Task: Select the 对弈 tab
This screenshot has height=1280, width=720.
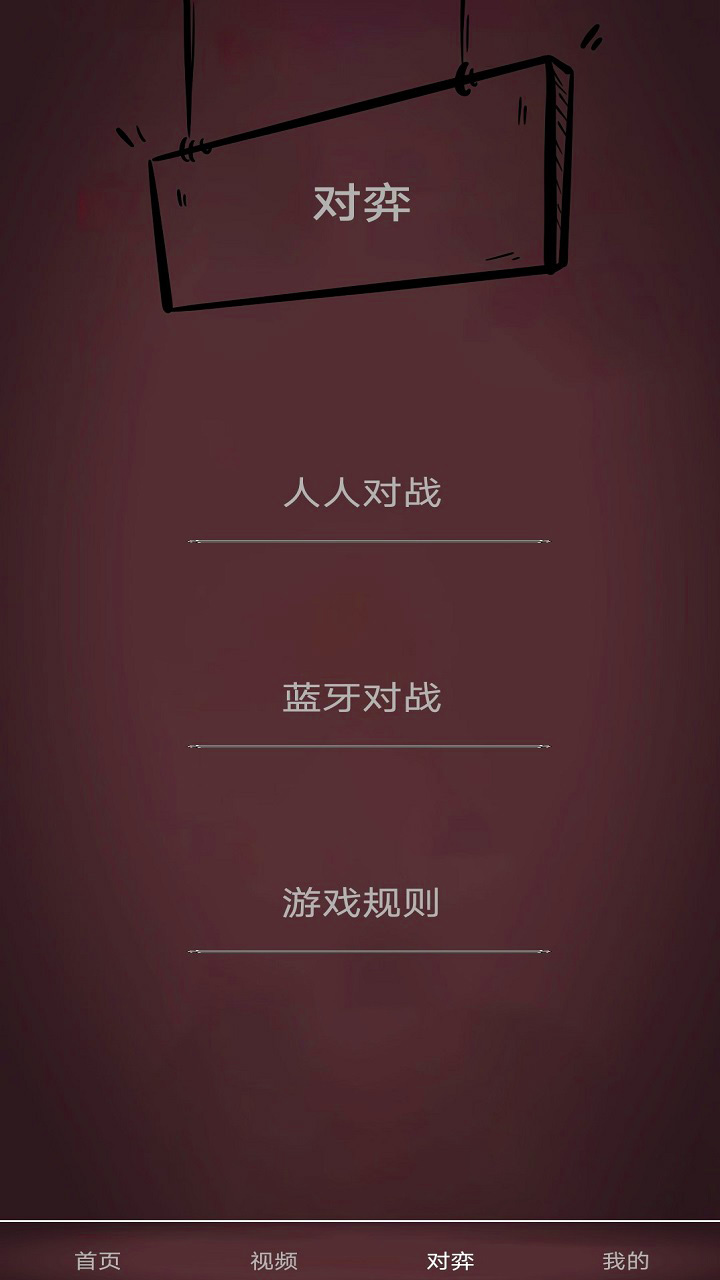Action: coord(450,1260)
